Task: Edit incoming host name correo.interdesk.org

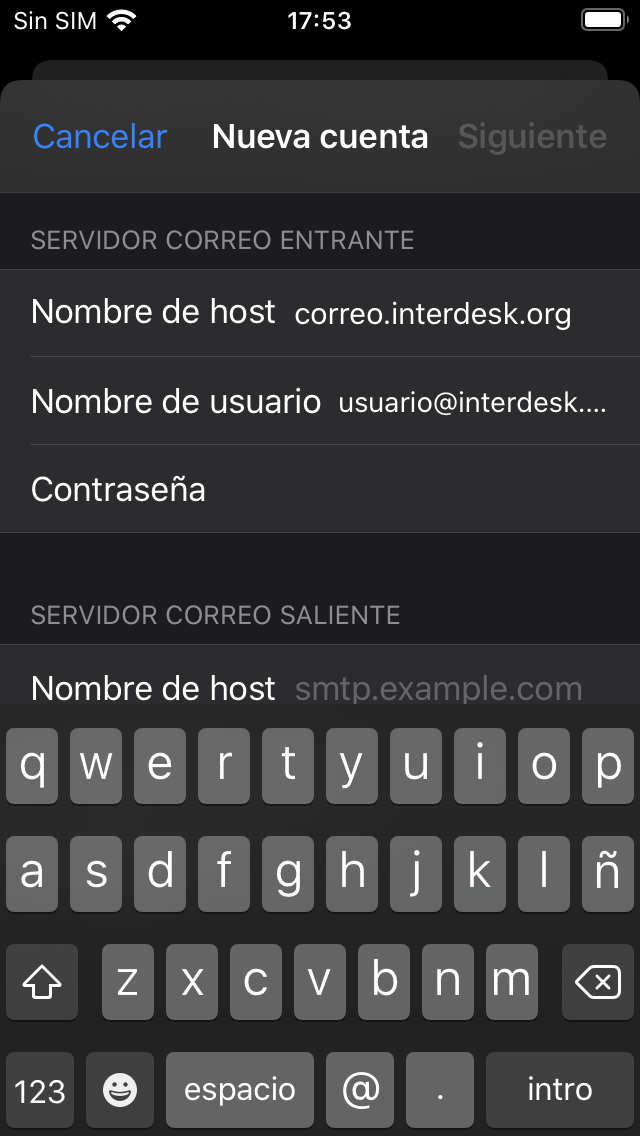Action: [x=432, y=314]
